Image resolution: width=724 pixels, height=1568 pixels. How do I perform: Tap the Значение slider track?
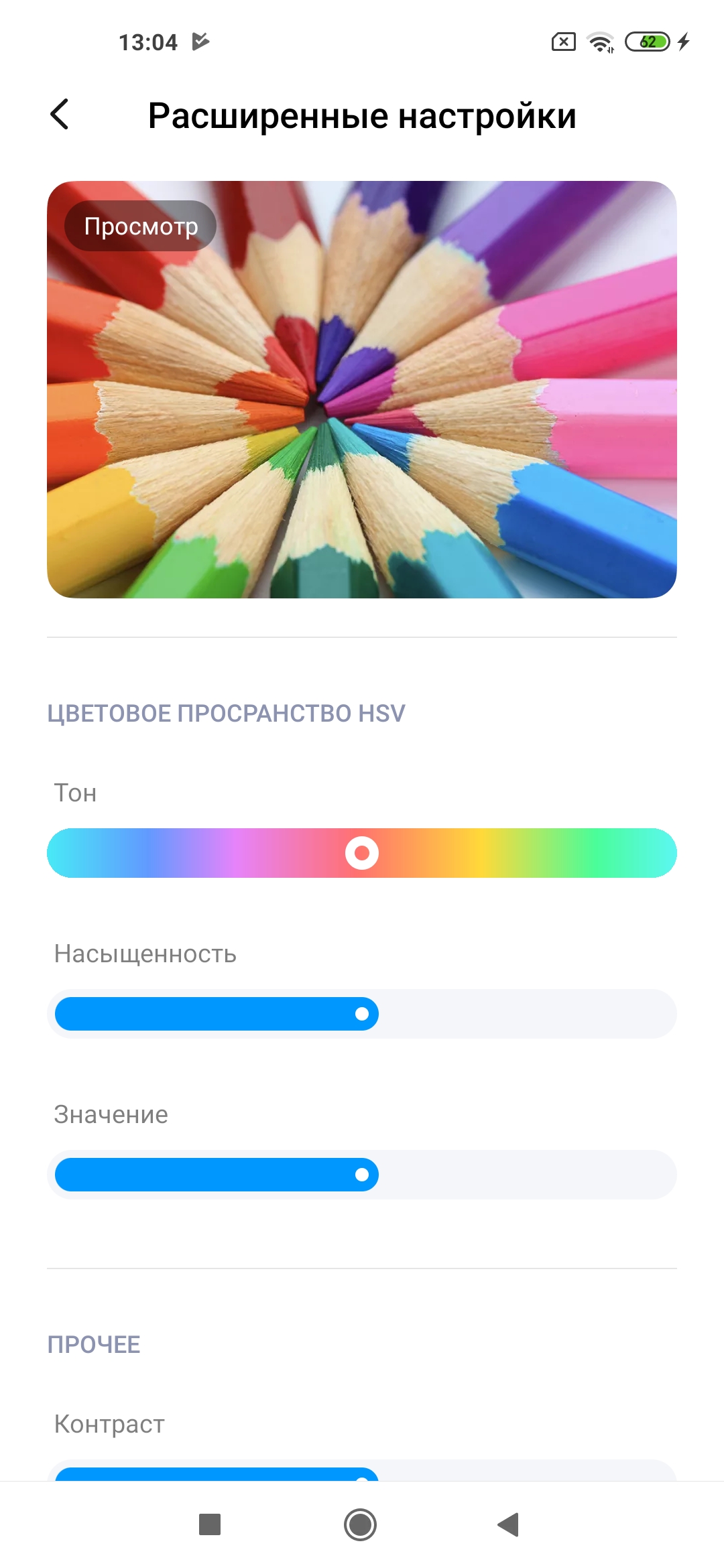(362, 1175)
